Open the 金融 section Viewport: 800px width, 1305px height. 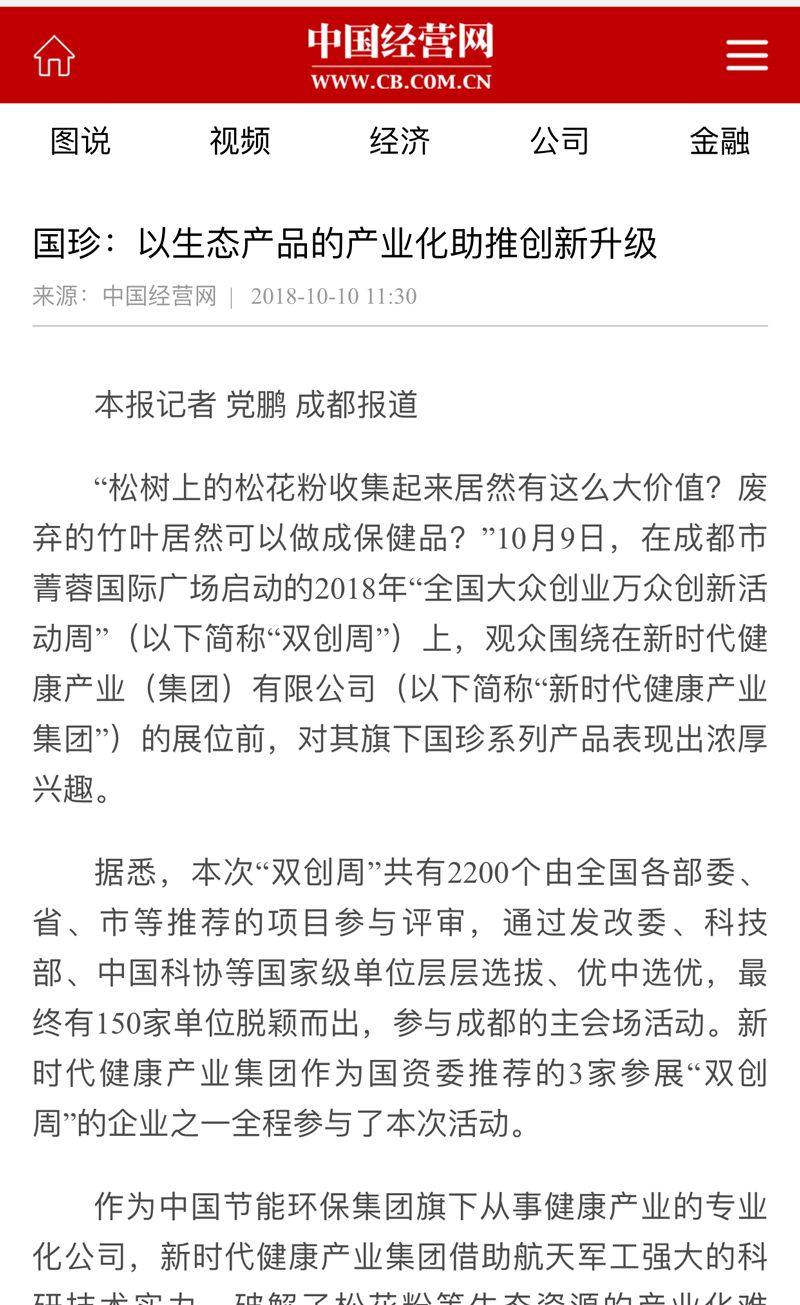(x=720, y=141)
